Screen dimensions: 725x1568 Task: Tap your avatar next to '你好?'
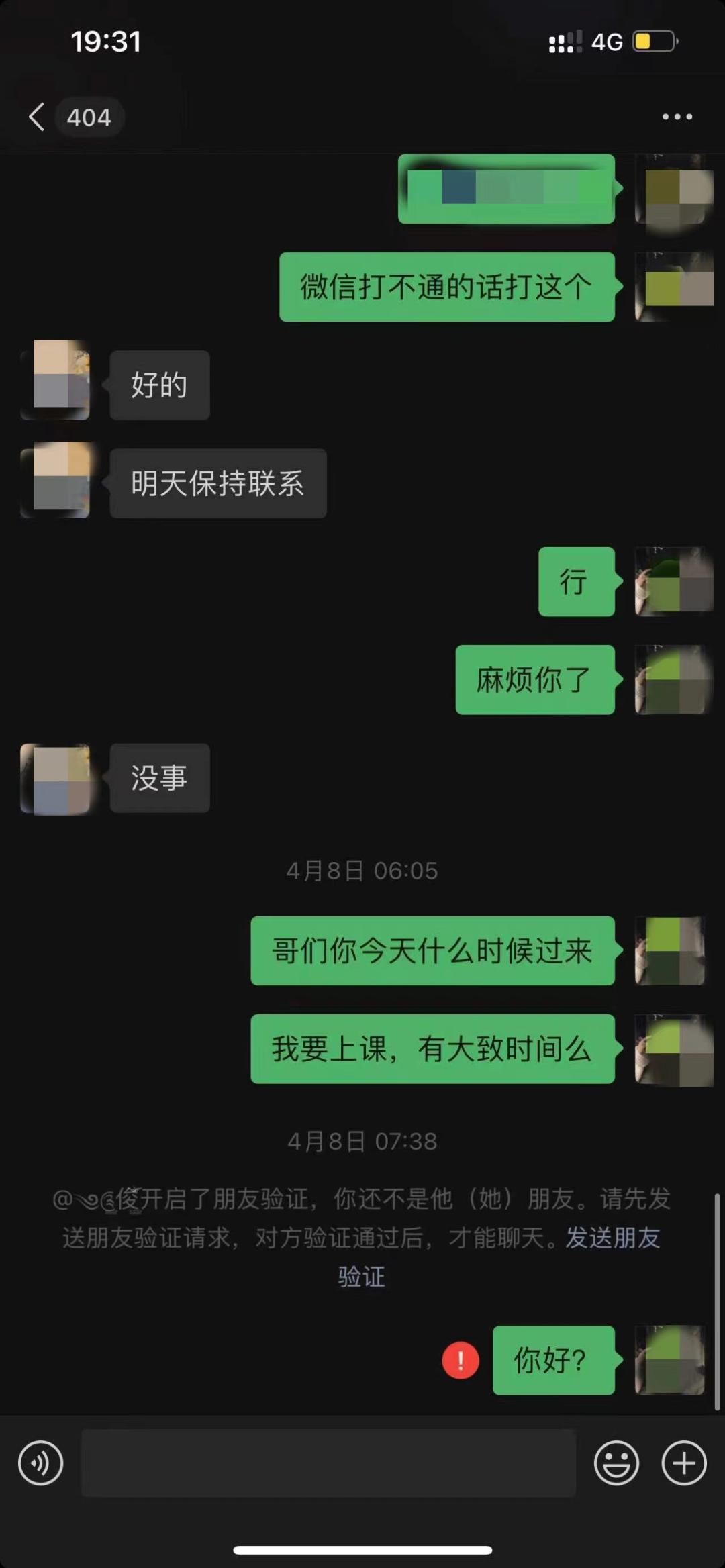(670, 1360)
